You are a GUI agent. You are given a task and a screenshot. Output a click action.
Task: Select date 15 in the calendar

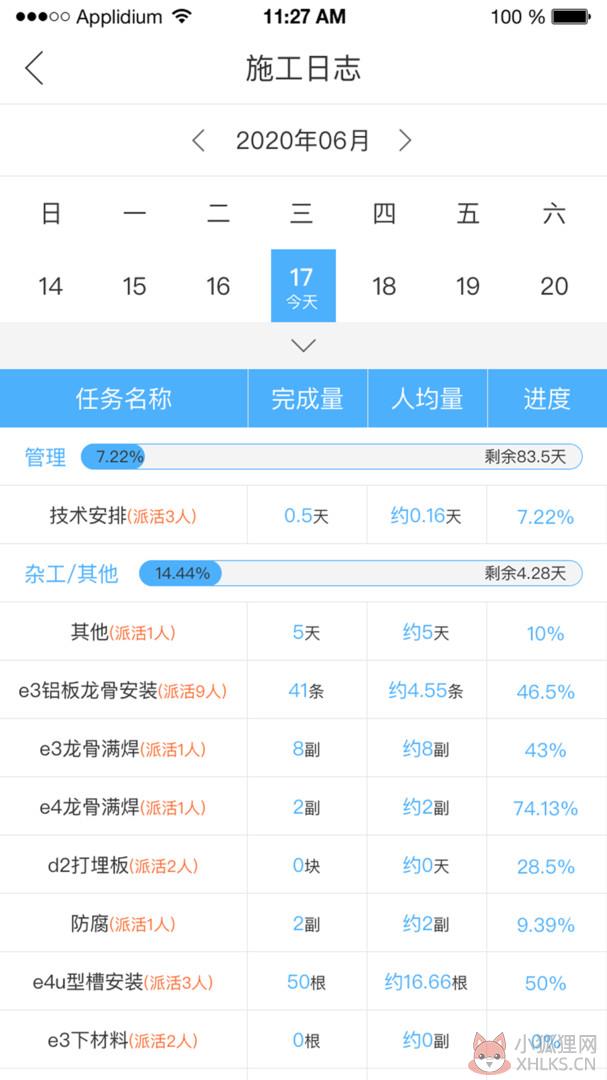pos(134,286)
